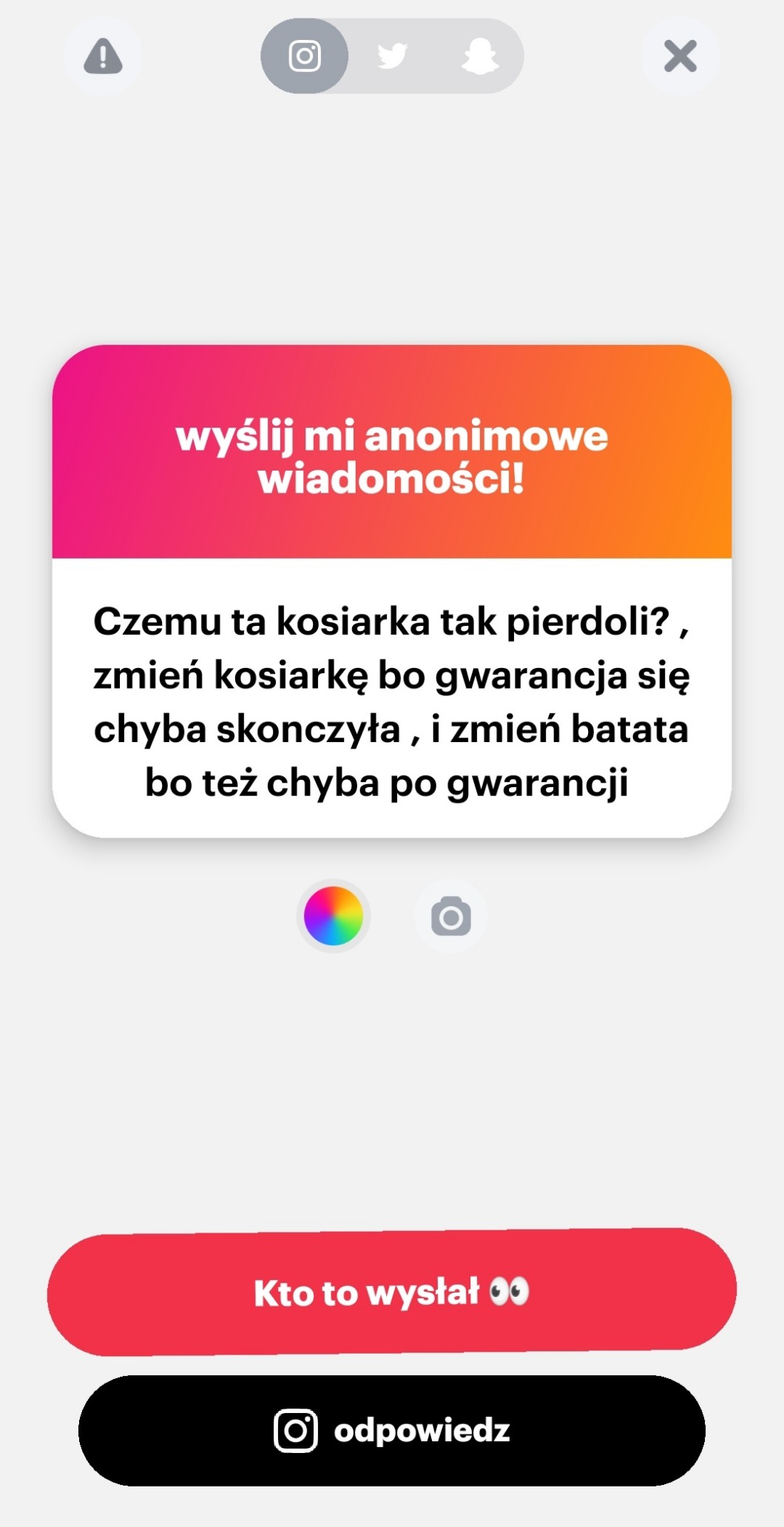This screenshot has height=1527, width=784.
Task: Report this message with the warning icon
Action: (103, 56)
